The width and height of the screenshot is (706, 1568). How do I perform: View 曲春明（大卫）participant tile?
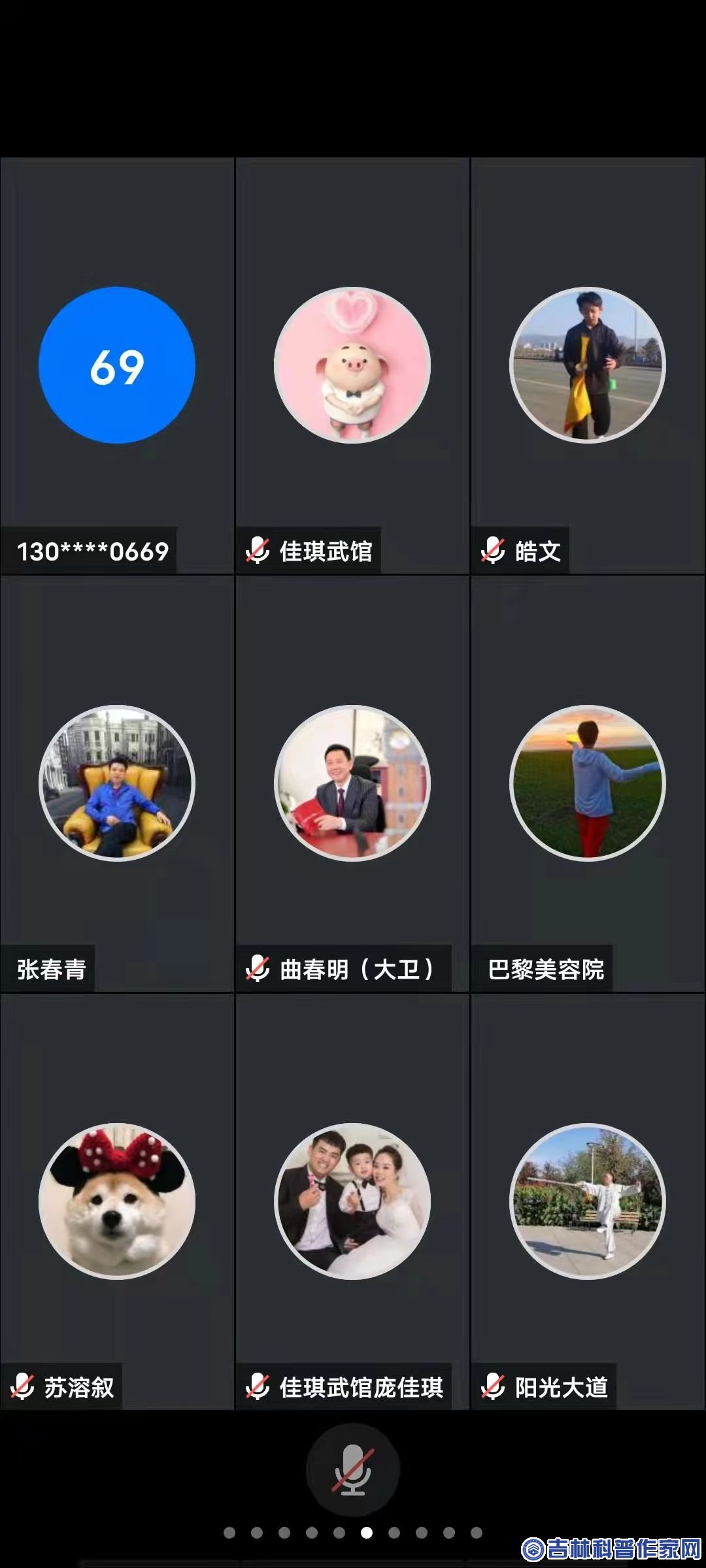click(352, 783)
